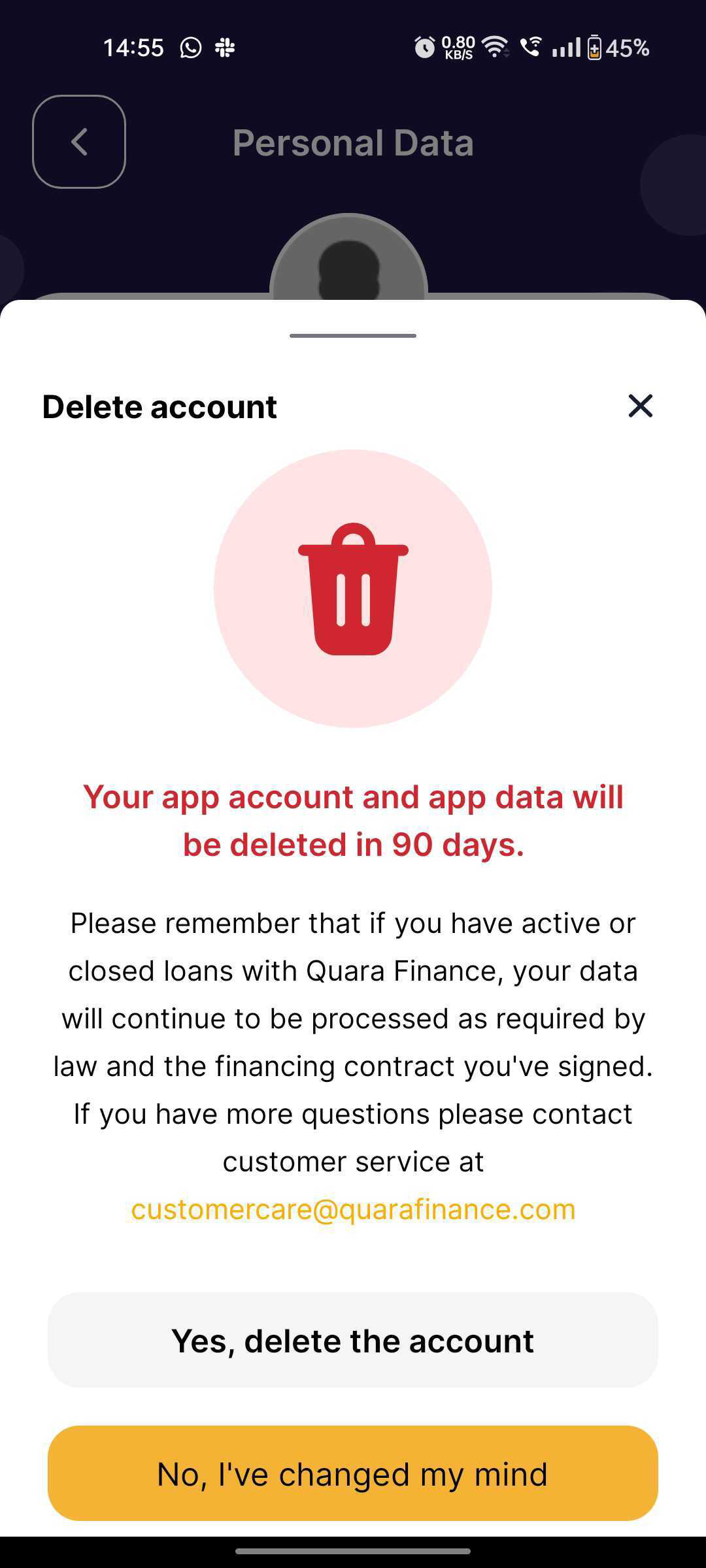The image size is (706, 1568).
Task: Confirm with Yes, delete the account
Action: 353,1341
